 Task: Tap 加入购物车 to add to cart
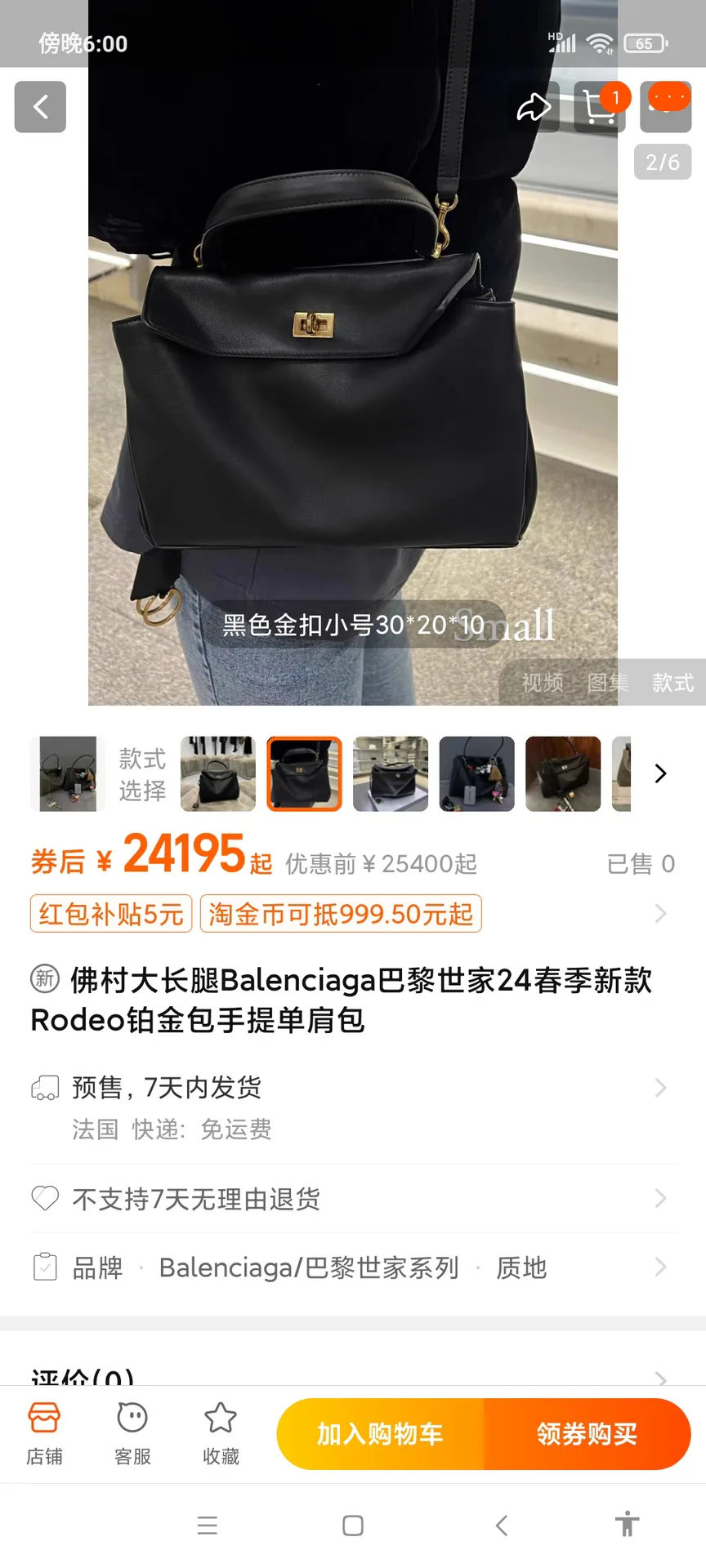coord(381,1434)
